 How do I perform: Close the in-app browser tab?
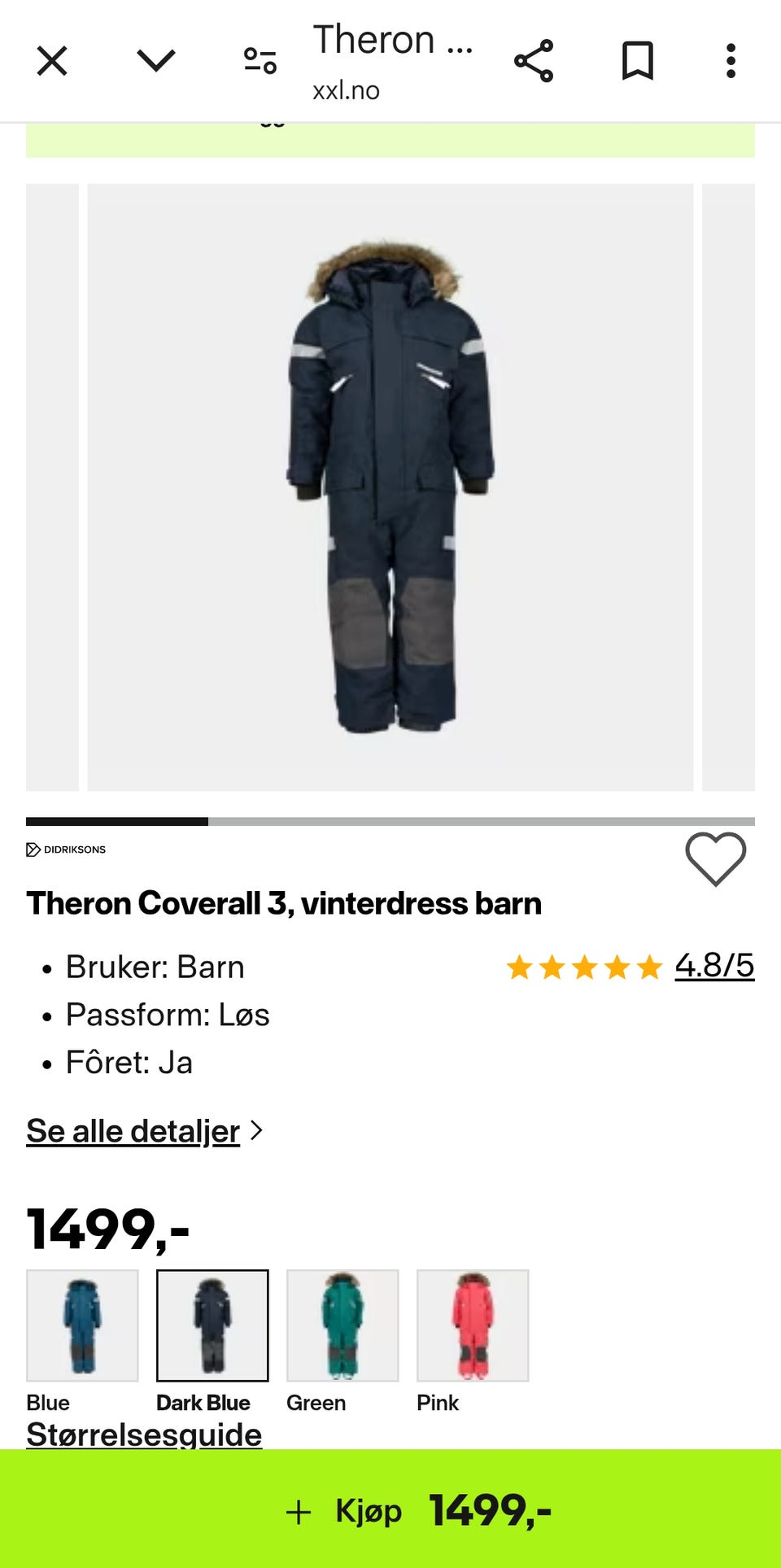coord(52,61)
